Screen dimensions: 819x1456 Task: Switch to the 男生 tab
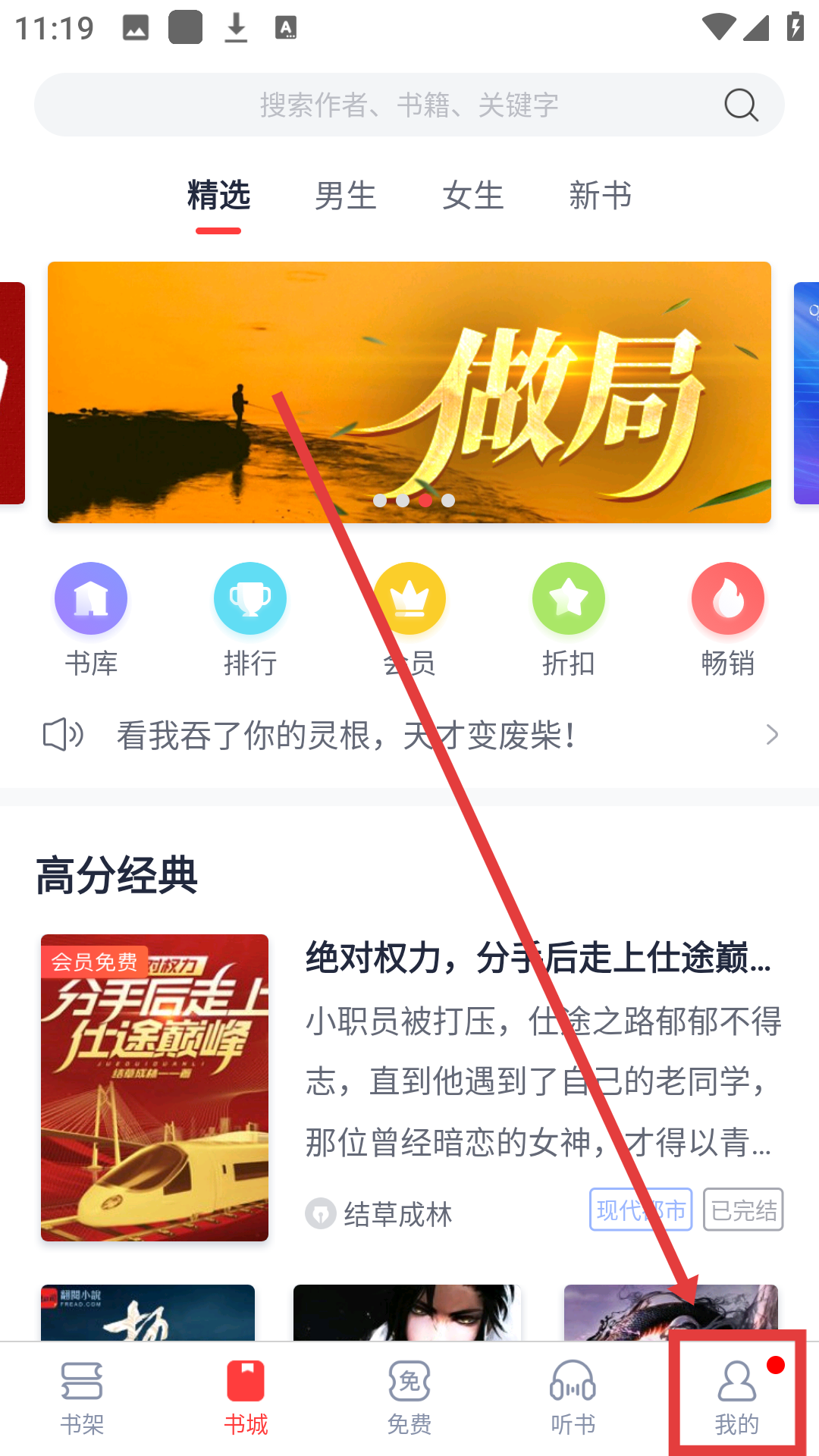point(346,196)
